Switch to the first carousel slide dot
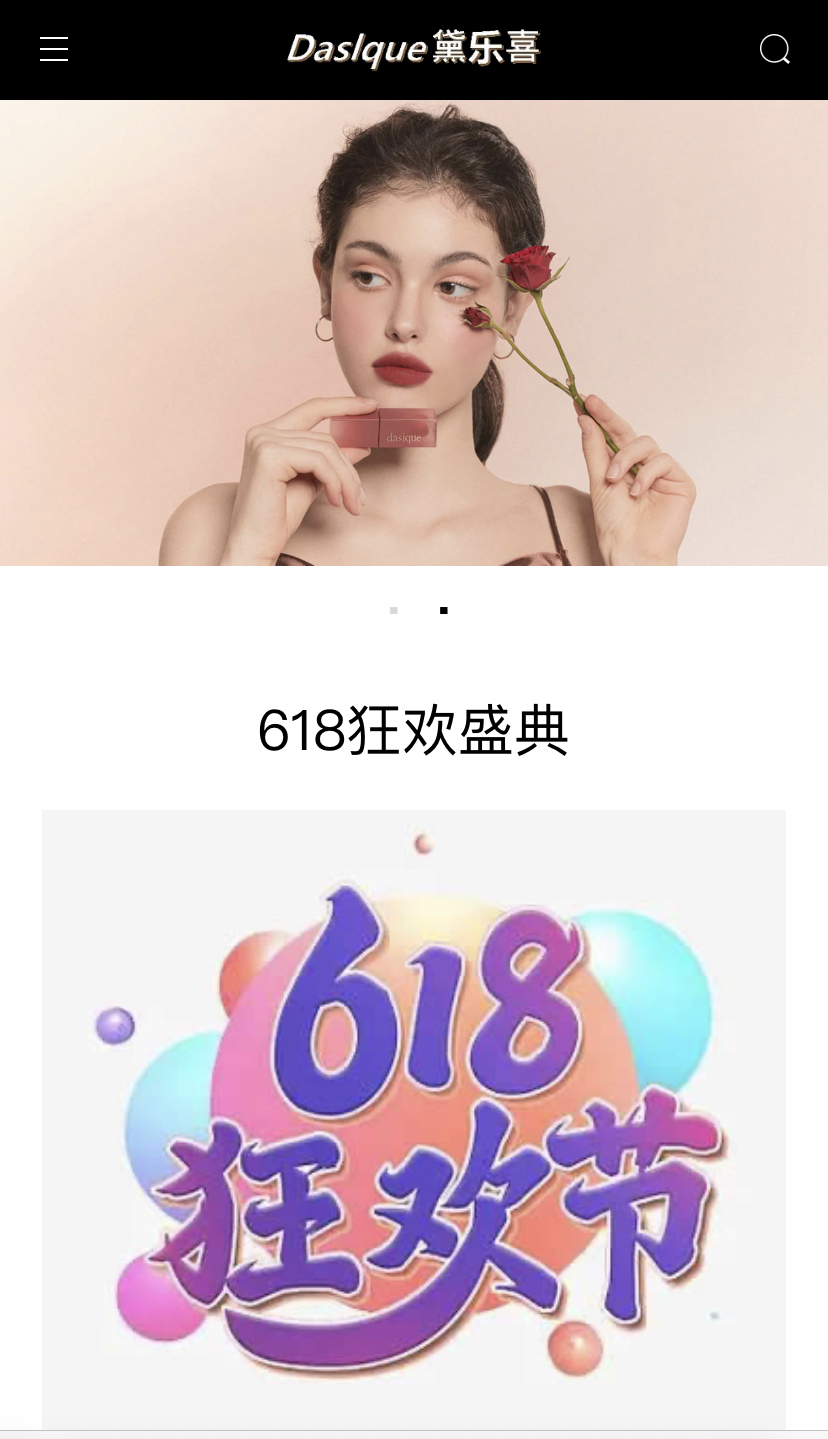Viewport: 828px width, 1439px height. [394, 610]
